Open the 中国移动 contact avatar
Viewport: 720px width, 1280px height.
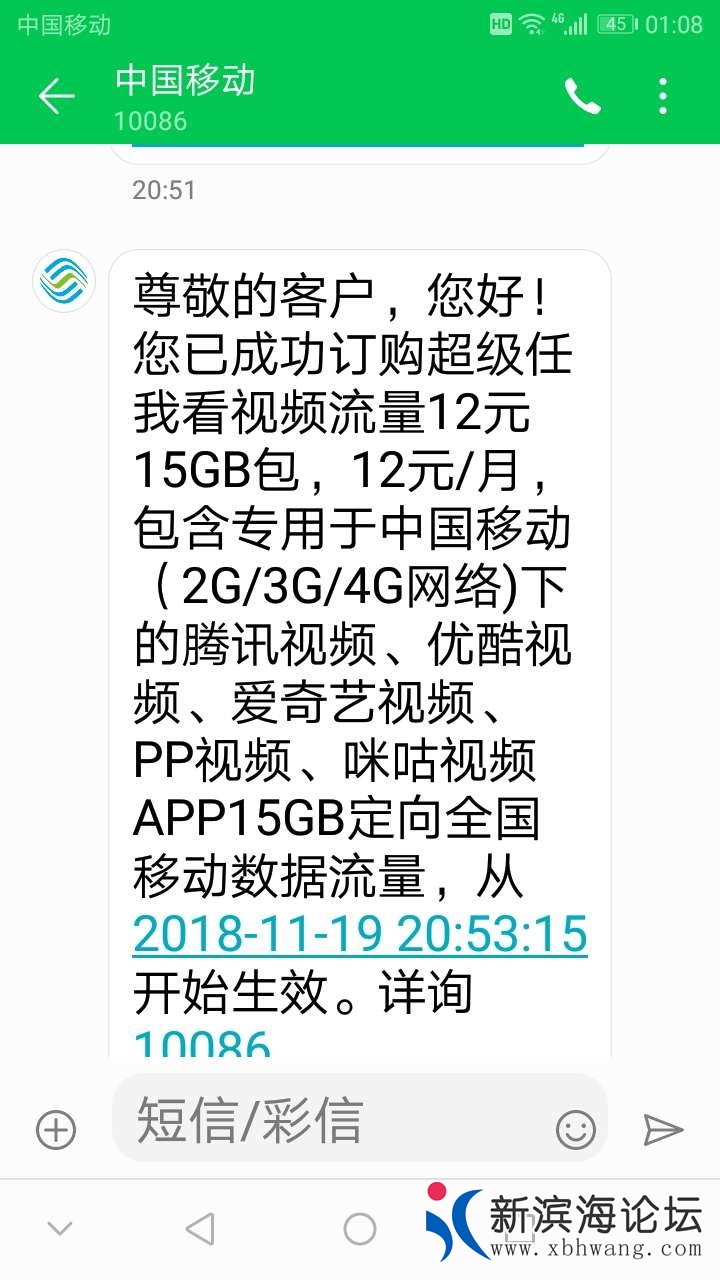[64, 281]
